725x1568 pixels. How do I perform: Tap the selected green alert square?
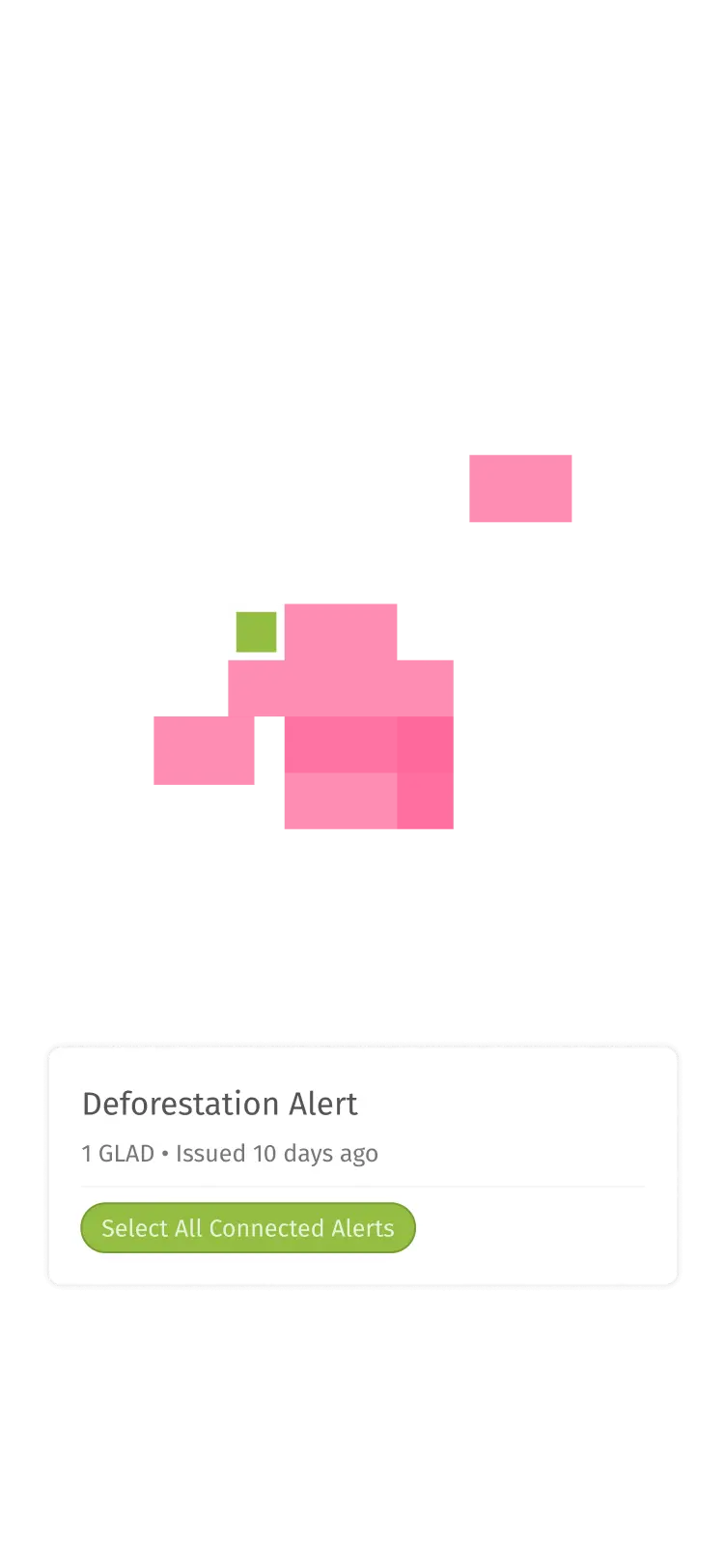point(256,631)
